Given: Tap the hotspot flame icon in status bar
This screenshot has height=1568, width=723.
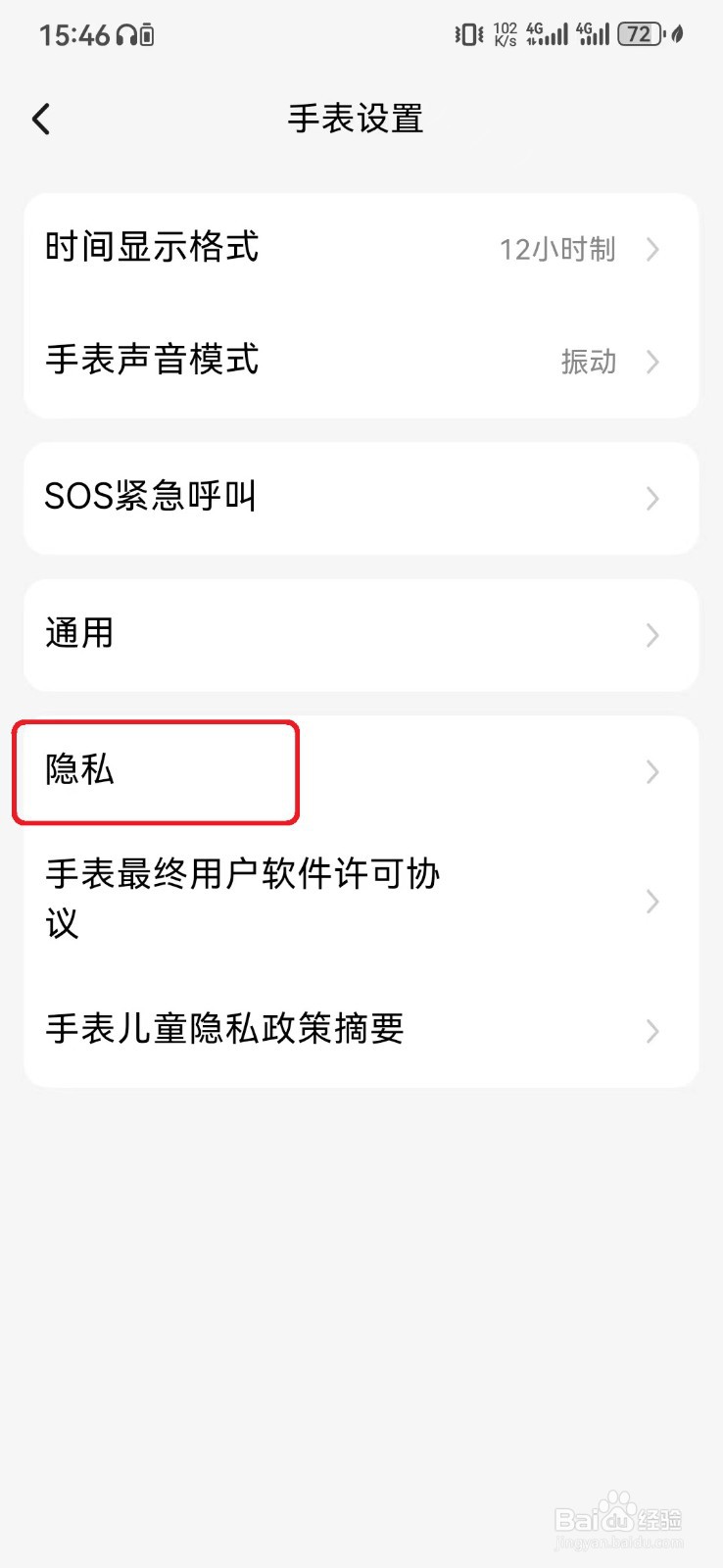Looking at the screenshot, I should tap(678, 33).
